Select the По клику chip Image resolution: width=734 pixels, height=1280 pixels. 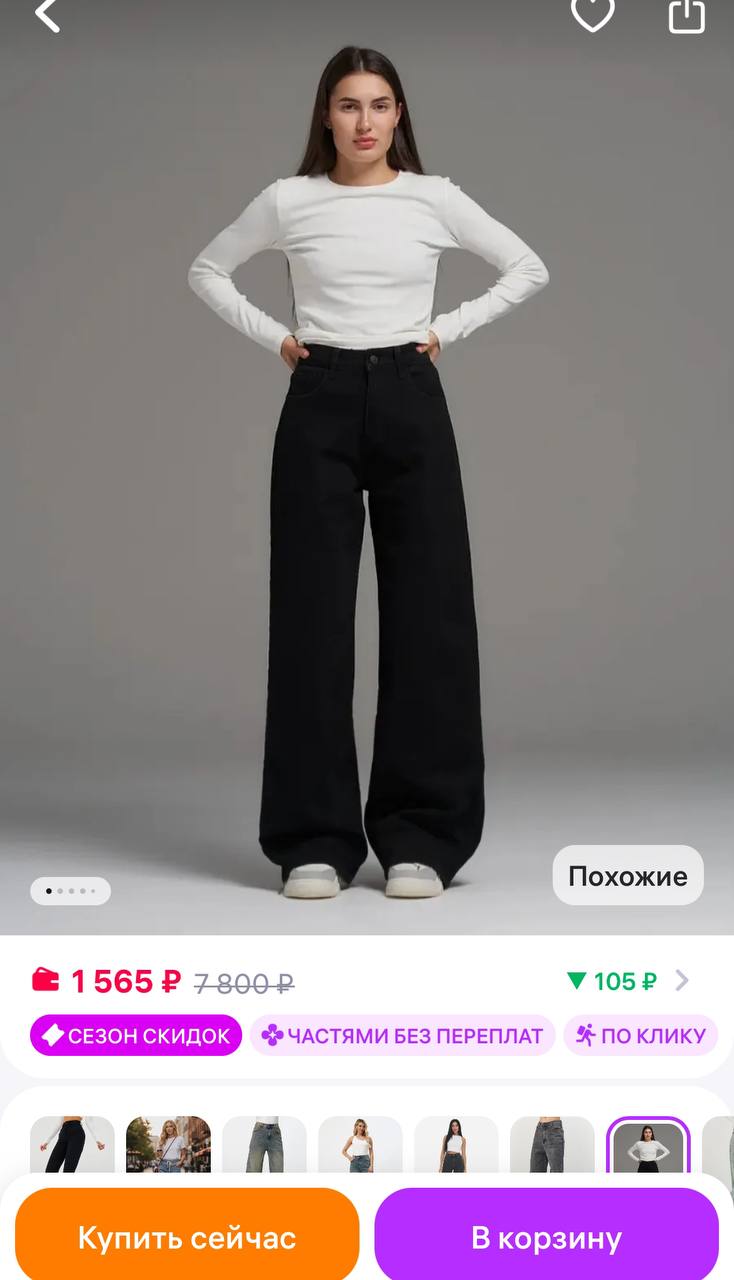641,1036
